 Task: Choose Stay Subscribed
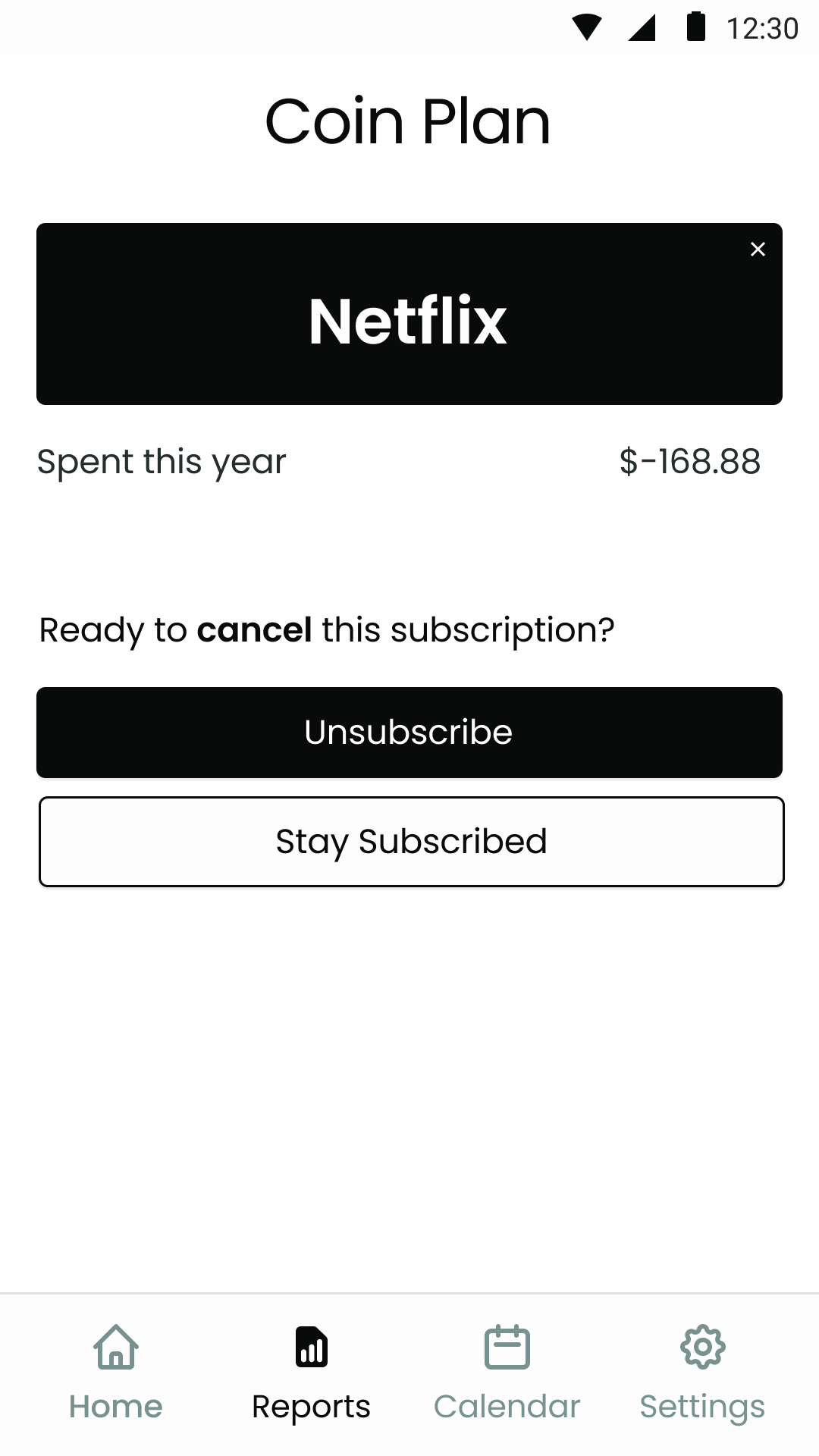tap(411, 842)
